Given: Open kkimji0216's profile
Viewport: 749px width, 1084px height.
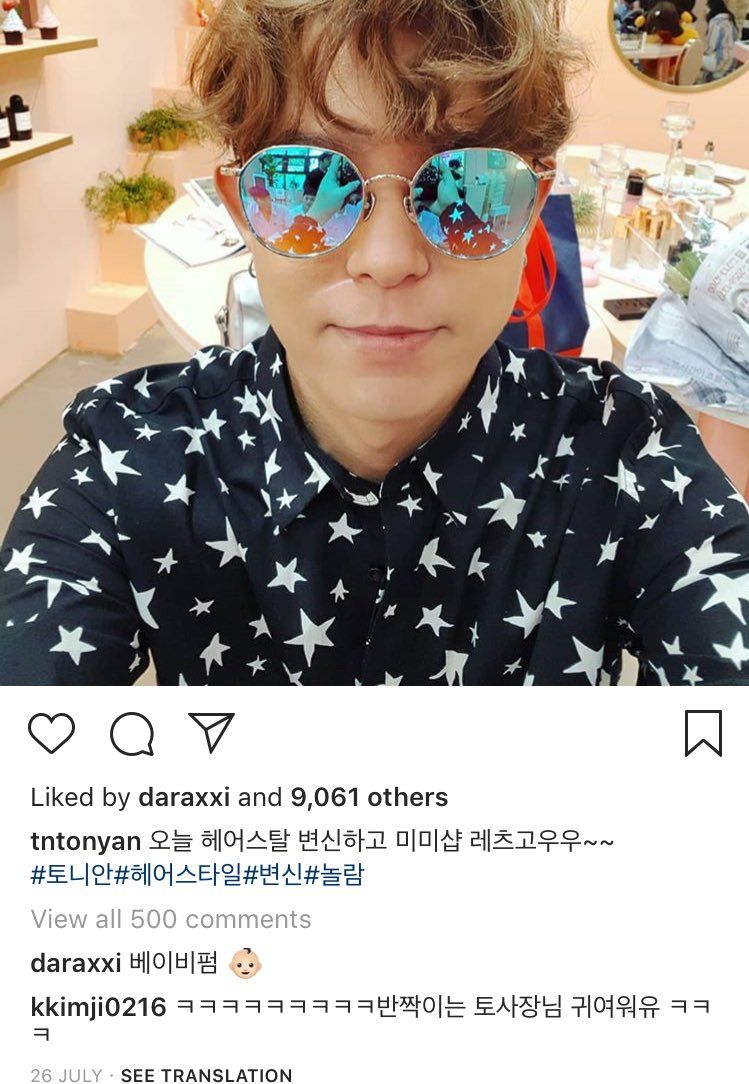Looking at the screenshot, I should point(98,1007).
